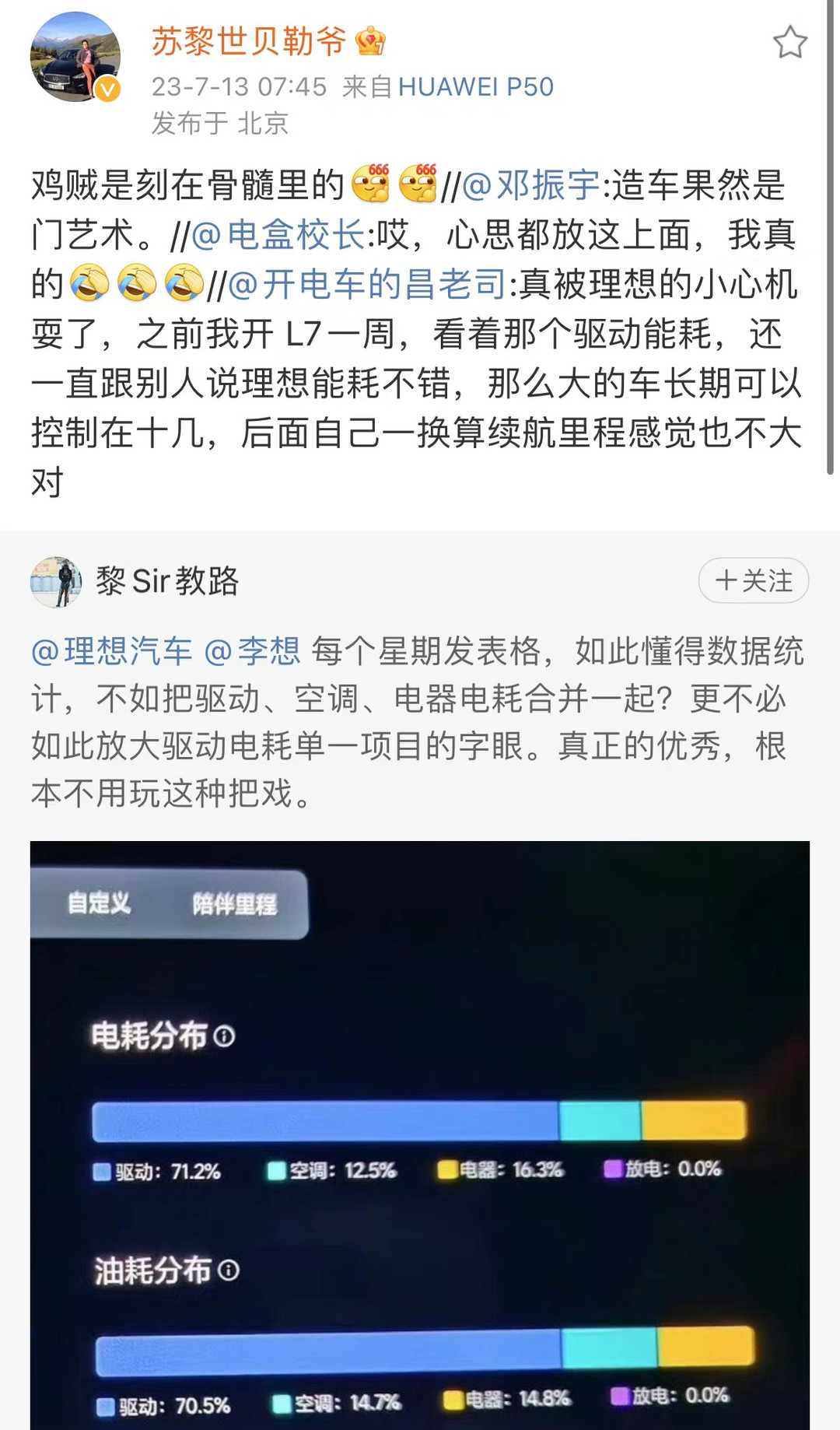The width and height of the screenshot is (840, 1430).
Task: Open the 苏黎世贝勒爷 username link
Action: [249, 41]
